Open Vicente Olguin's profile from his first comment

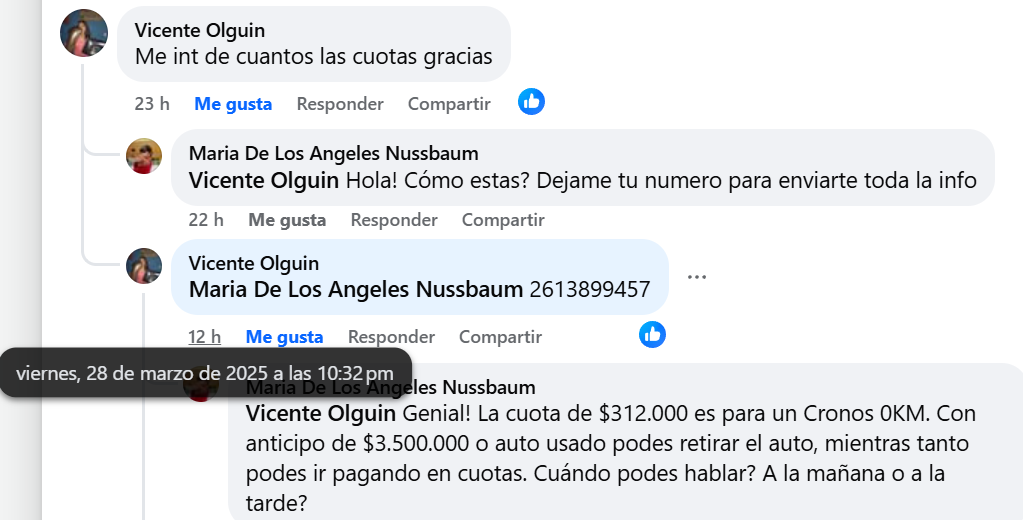click(x=200, y=31)
